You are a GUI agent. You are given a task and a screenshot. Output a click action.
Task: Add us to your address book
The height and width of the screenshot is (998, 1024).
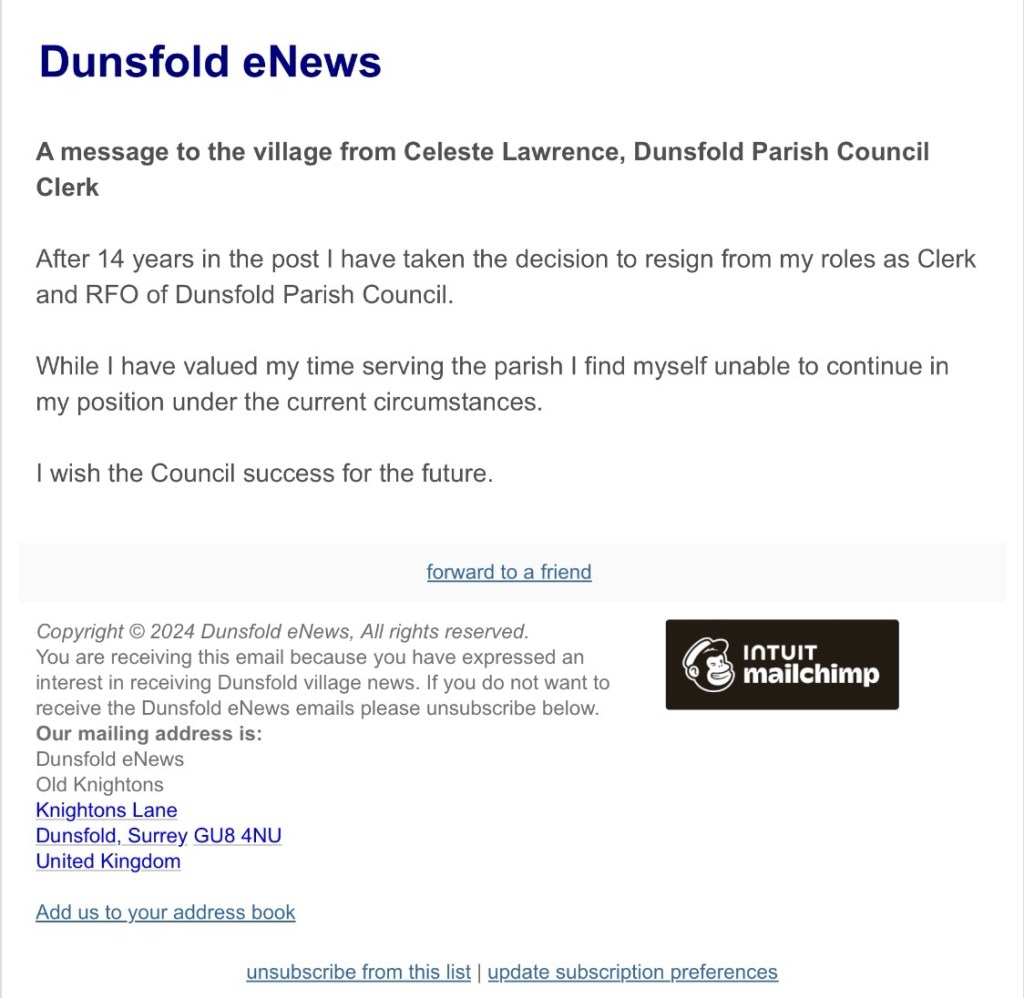pos(165,912)
